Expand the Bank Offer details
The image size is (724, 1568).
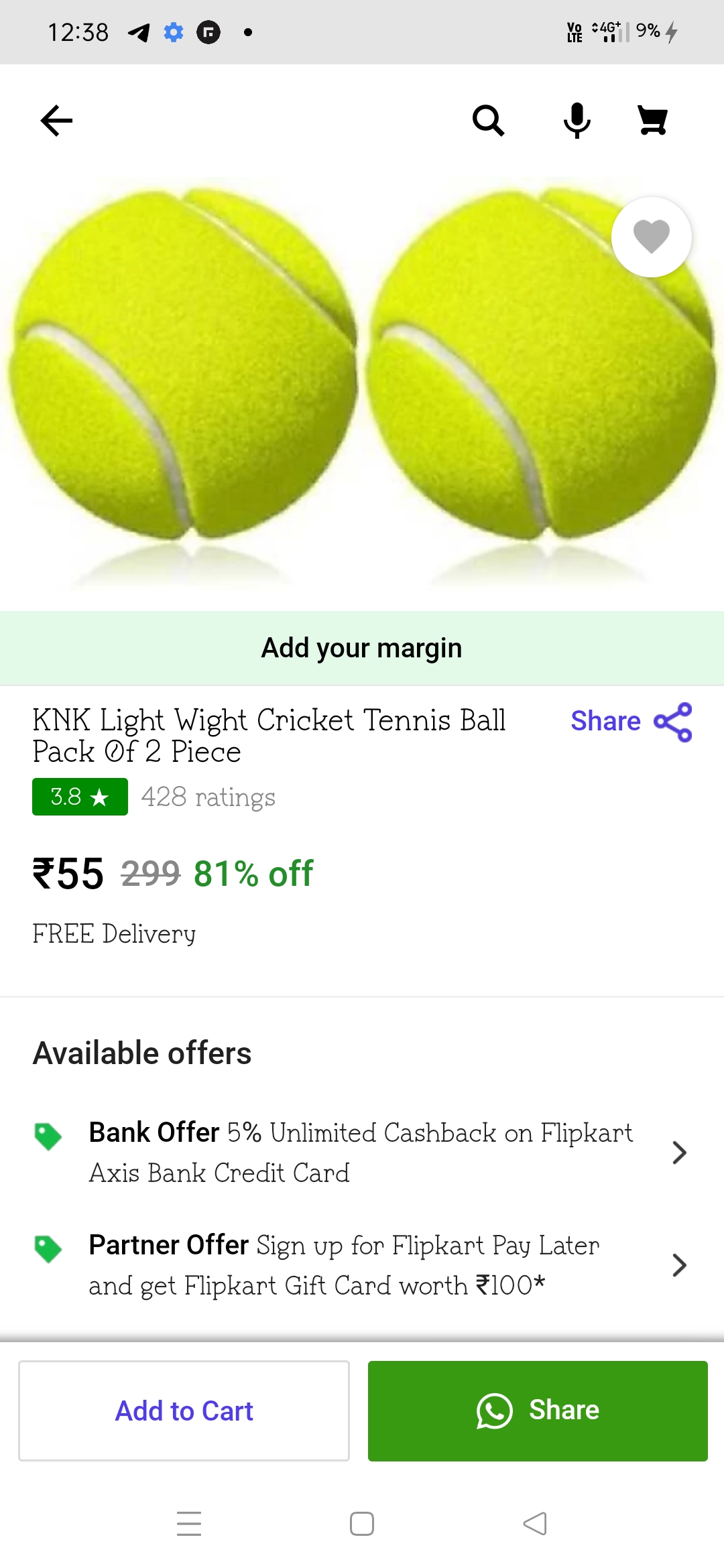pos(678,1153)
